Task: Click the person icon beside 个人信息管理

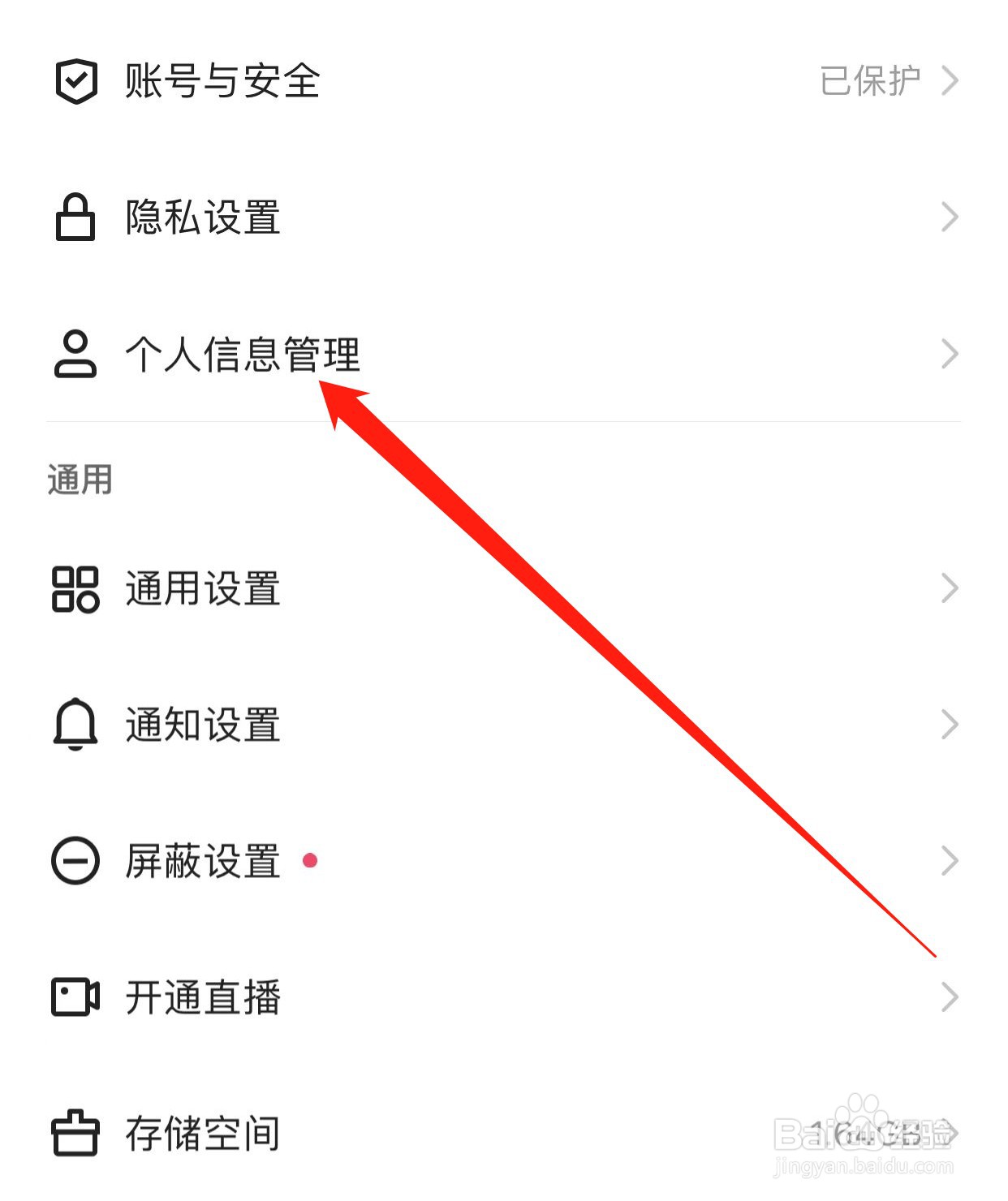Action: click(x=74, y=353)
